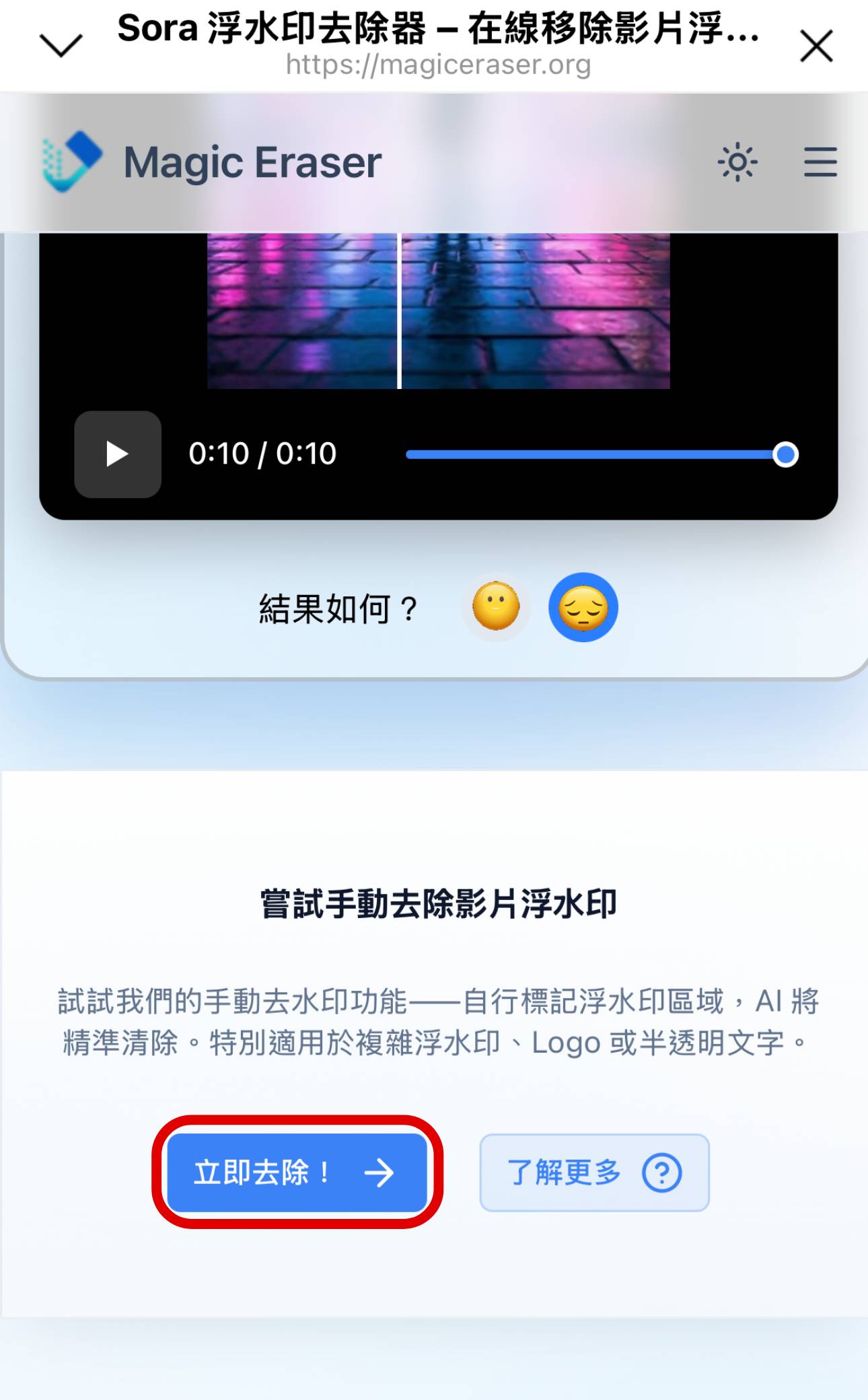The image size is (868, 1400).
Task: Click the 結果如何 feedback prompt text
Action: (336, 609)
